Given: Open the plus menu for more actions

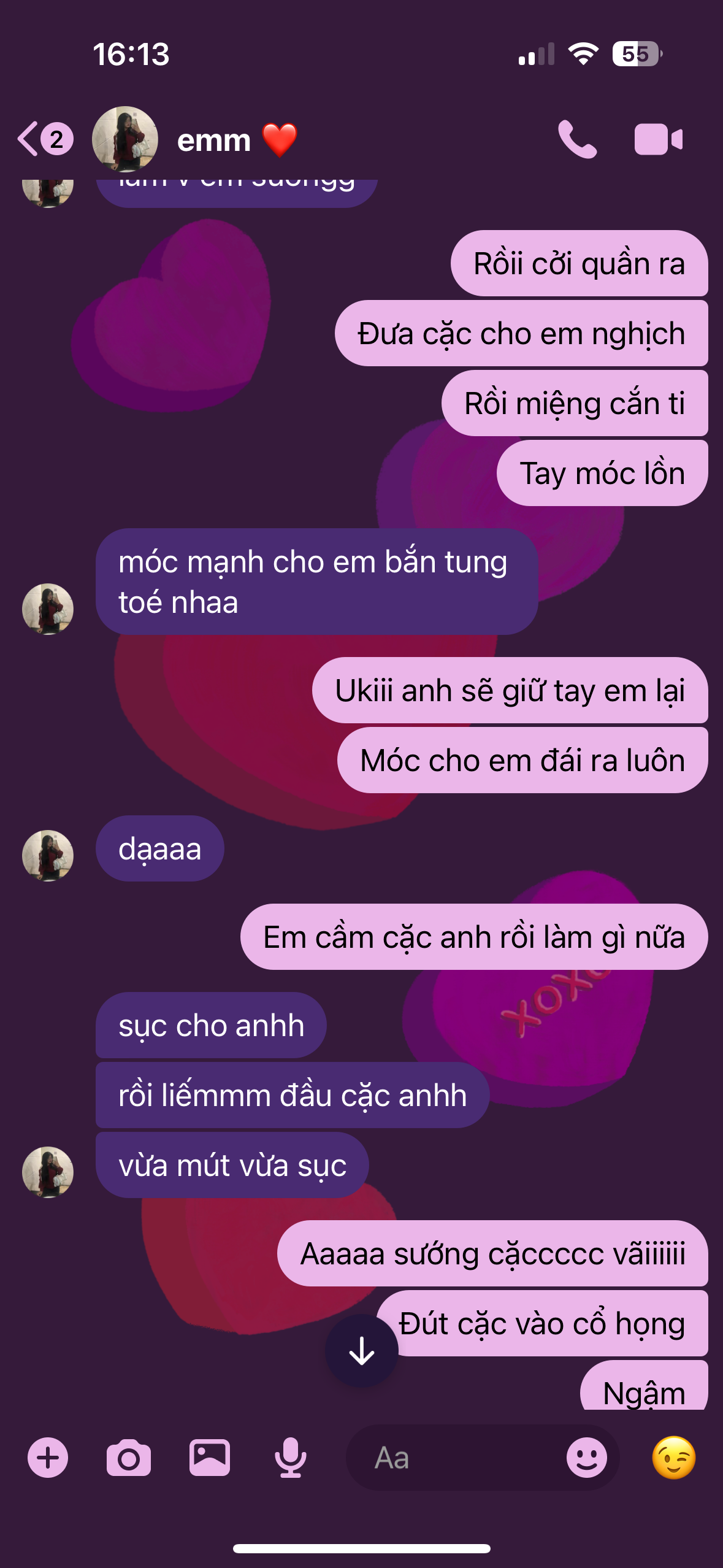Looking at the screenshot, I should 48,1458.
